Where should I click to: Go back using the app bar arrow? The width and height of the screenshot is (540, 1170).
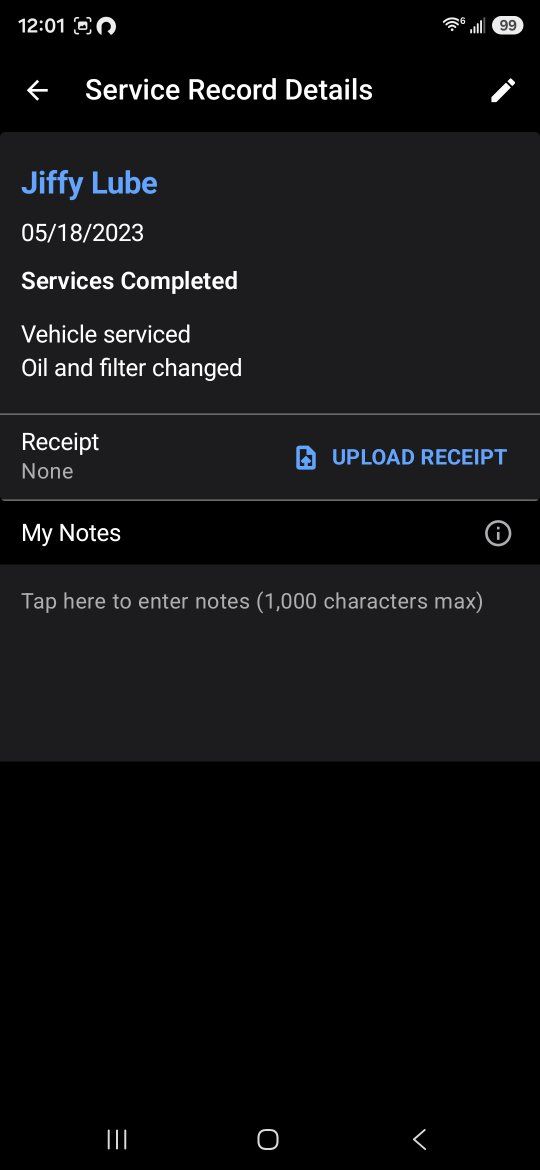(37, 90)
